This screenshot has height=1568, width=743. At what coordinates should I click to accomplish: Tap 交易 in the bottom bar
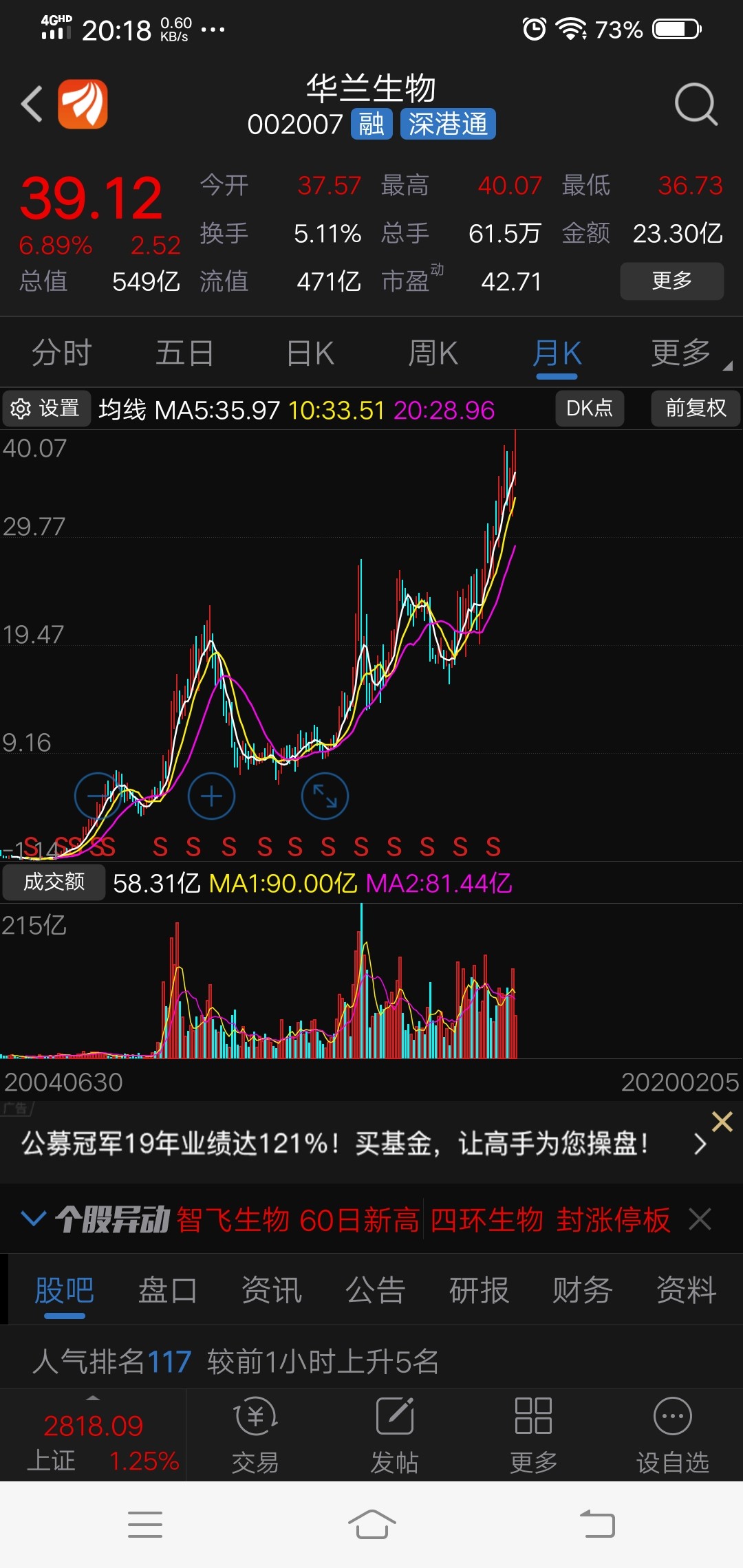point(255,1435)
